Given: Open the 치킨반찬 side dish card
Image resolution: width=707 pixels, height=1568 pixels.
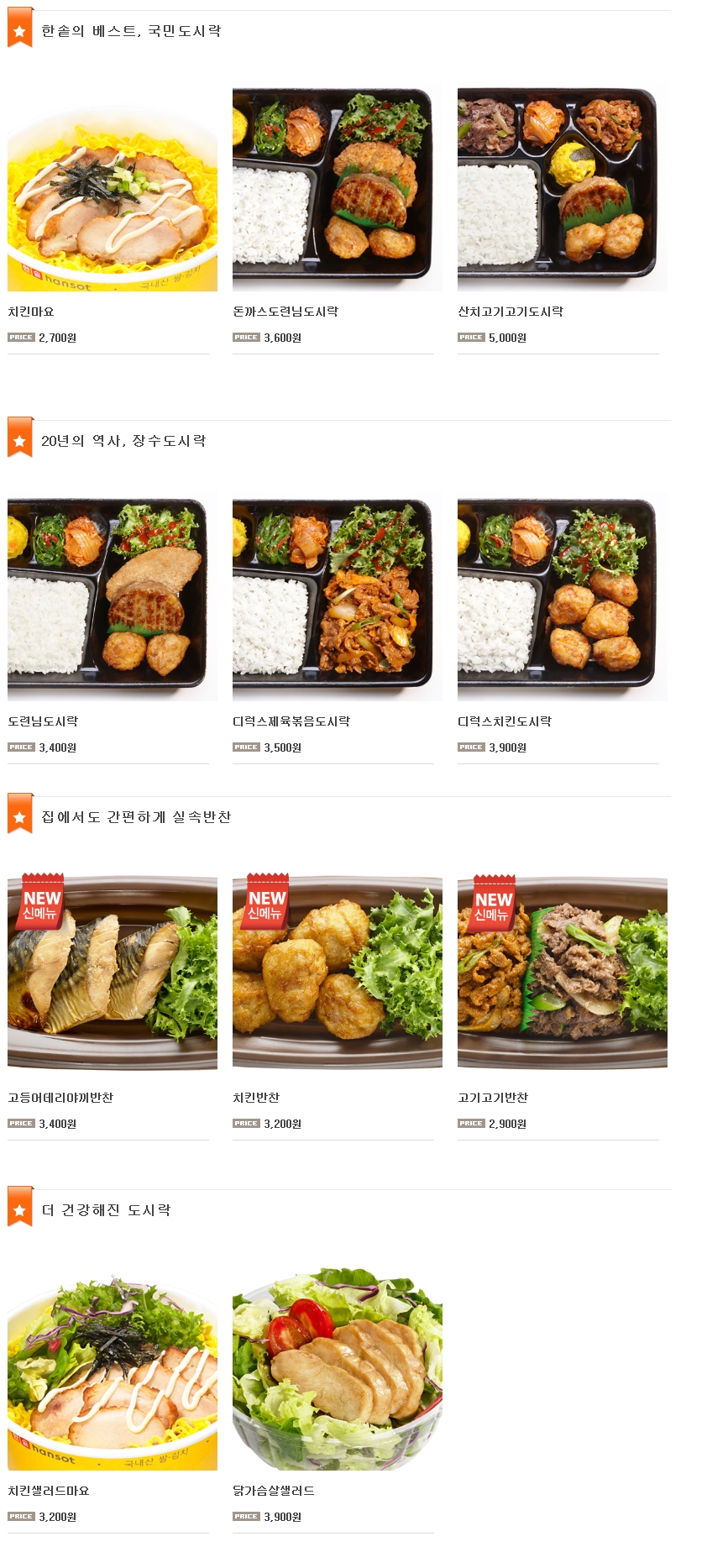Looking at the screenshot, I should 337,973.
